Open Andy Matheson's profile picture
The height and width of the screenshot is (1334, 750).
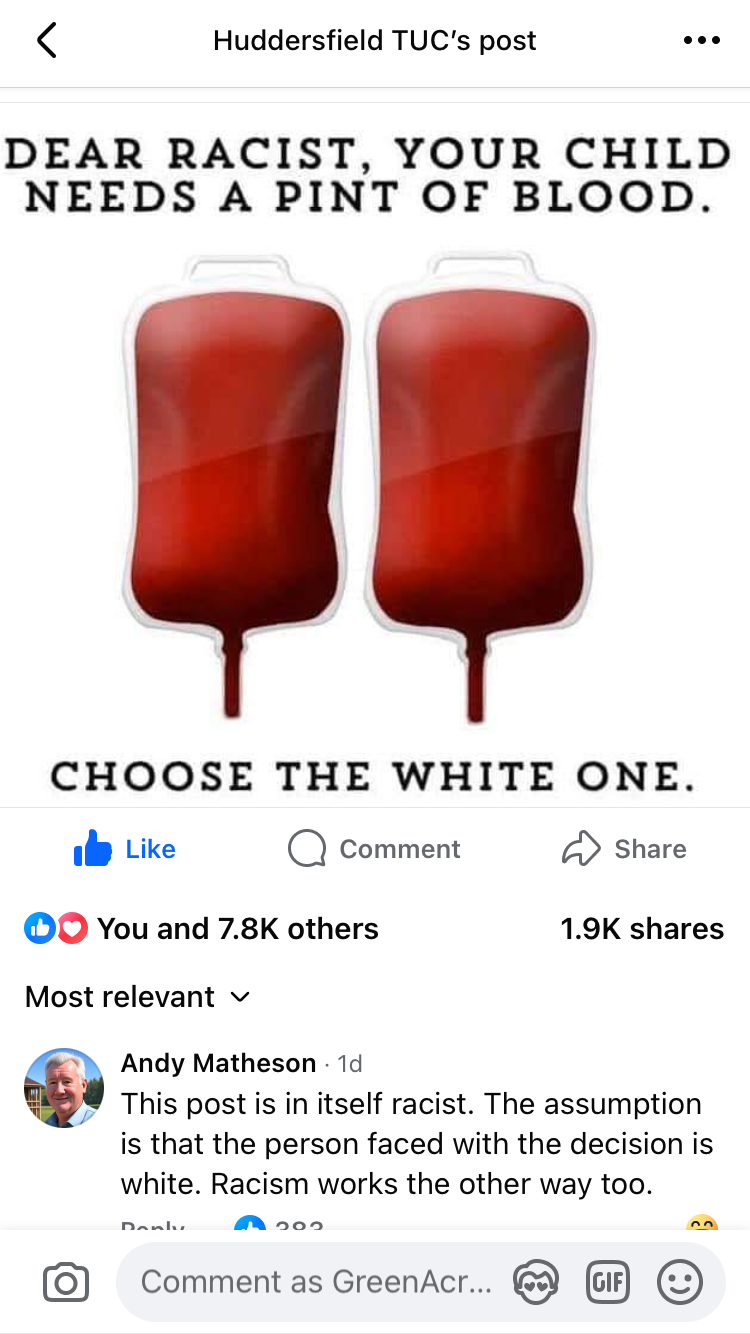tap(64, 1088)
